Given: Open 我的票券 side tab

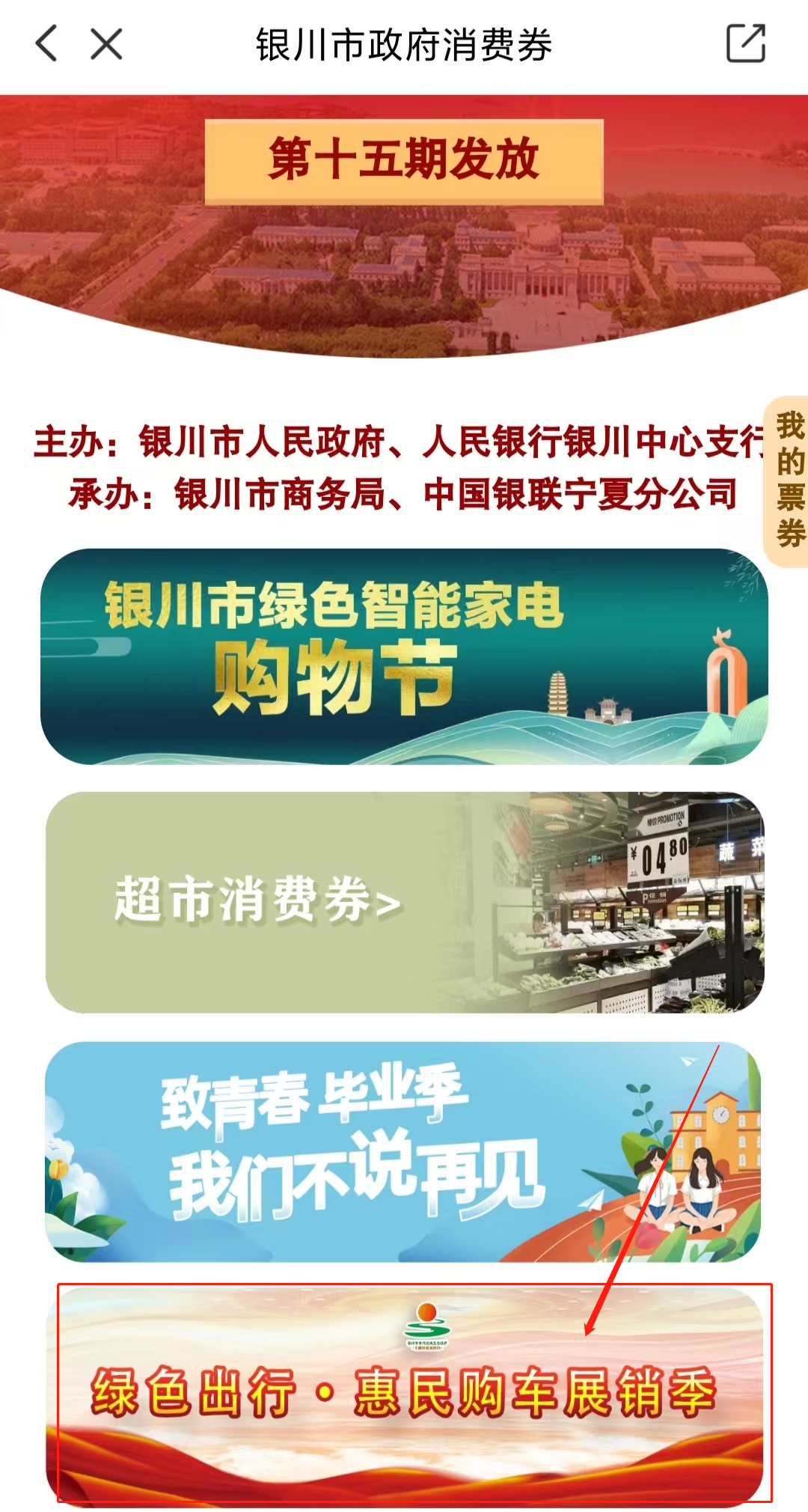Looking at the screenshot, I should pos(789,481).
